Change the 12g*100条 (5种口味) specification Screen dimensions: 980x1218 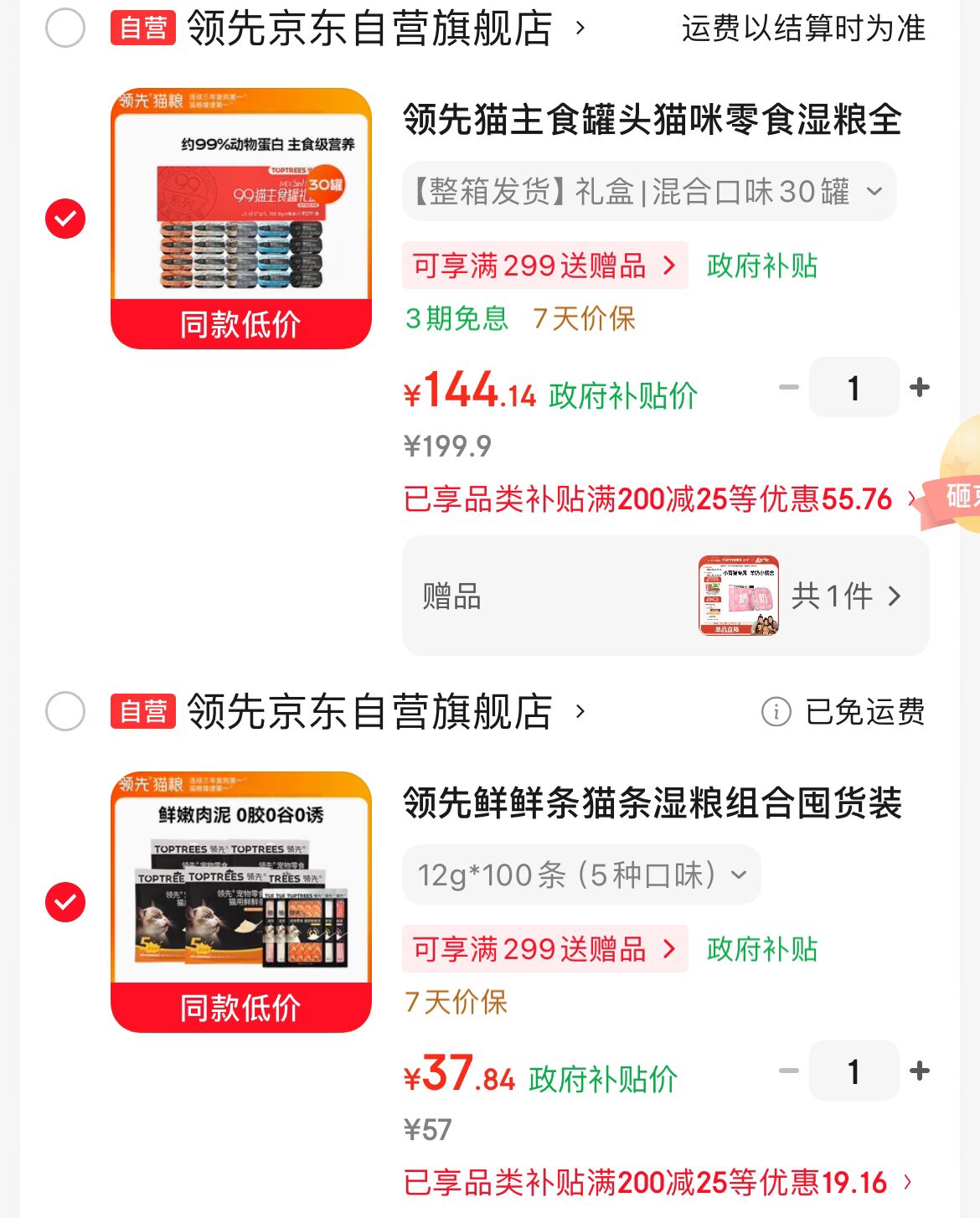pos(581,875)
